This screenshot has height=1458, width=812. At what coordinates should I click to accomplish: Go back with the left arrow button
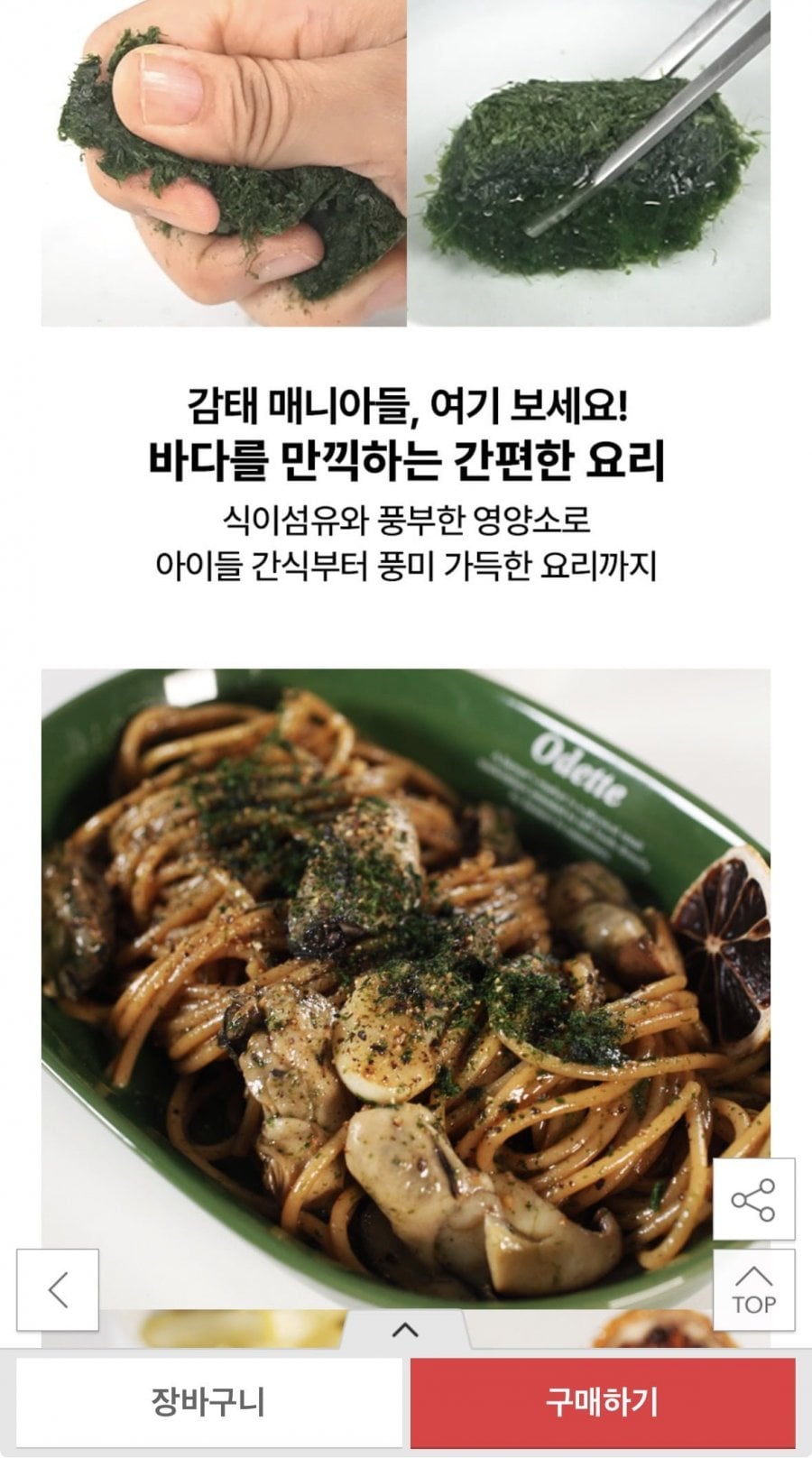(x=58, y=1289)
